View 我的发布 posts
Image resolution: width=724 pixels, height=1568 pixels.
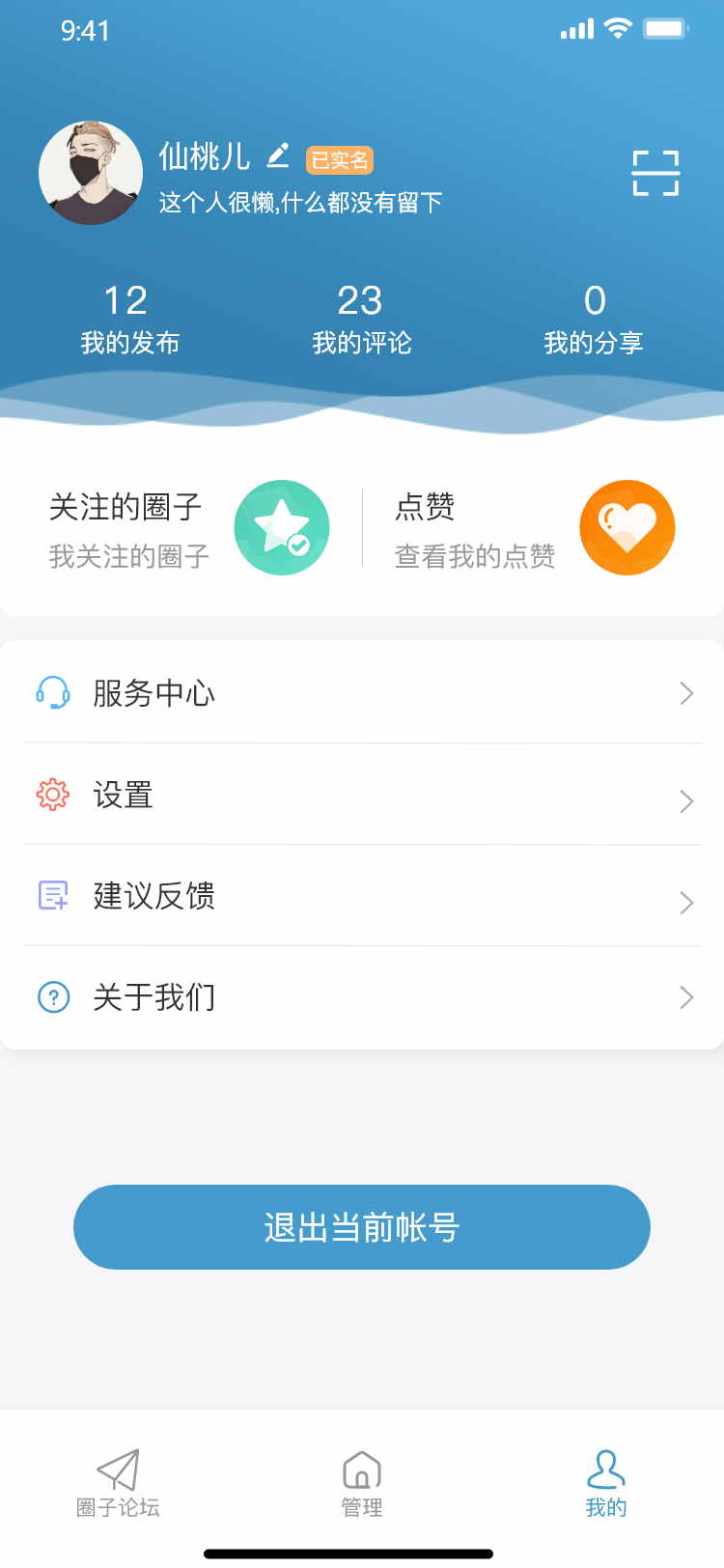129,320
